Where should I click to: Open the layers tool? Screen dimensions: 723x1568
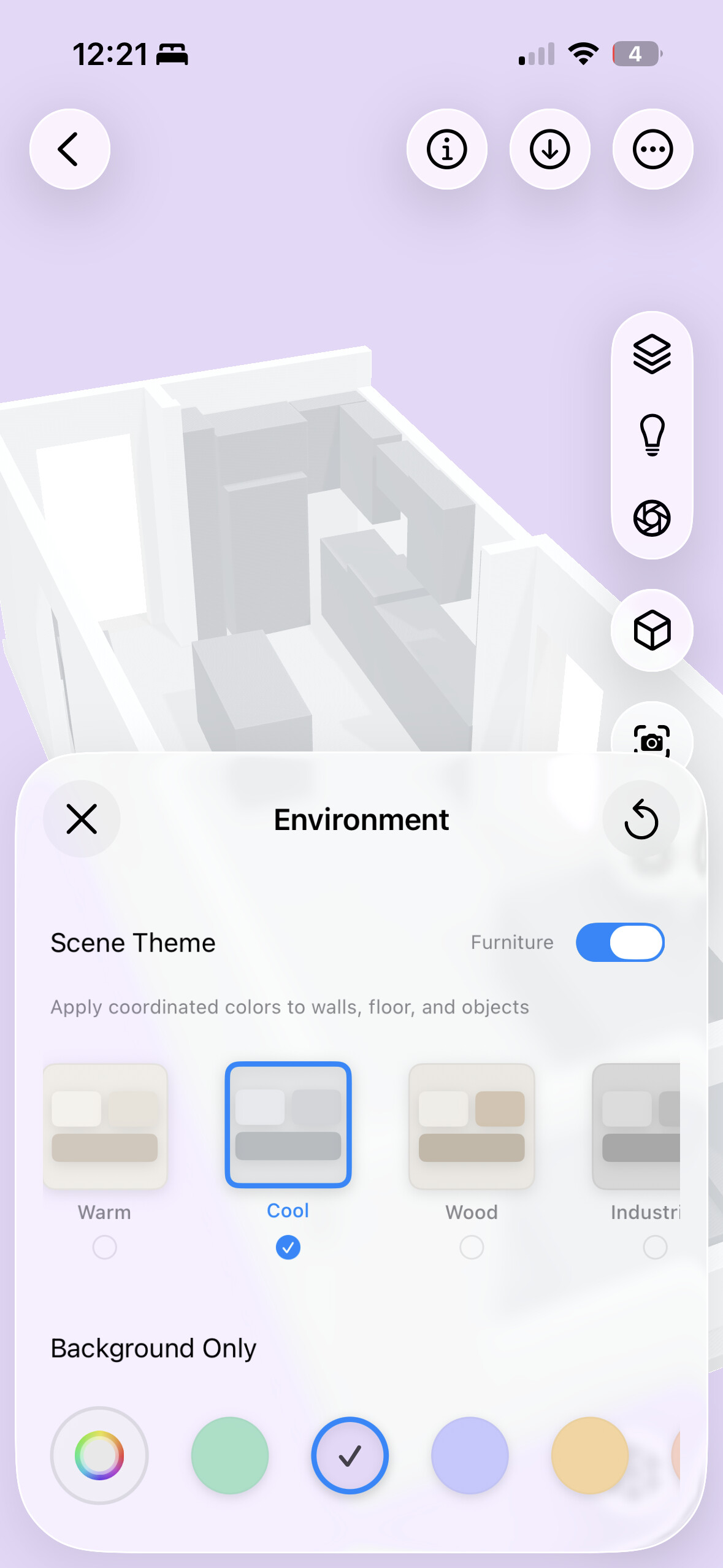pyautogui.click(x=652, y=354)
